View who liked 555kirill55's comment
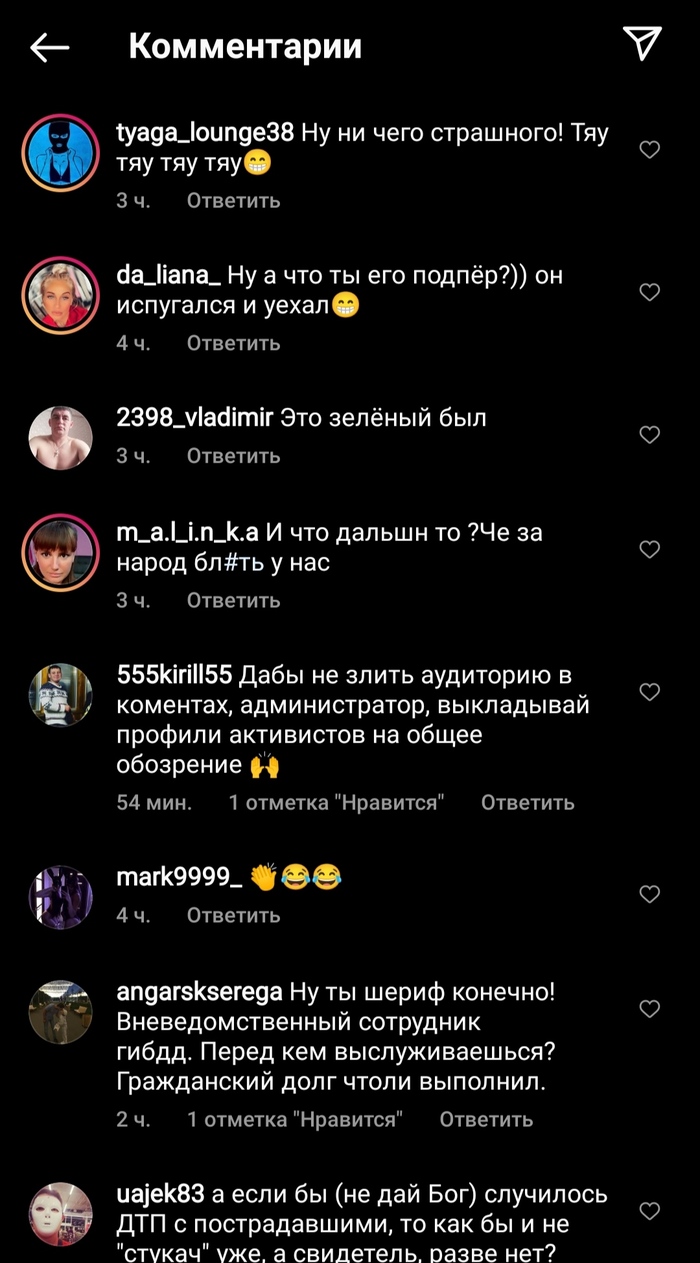The image size is (700, 1263). click(336, 802)
